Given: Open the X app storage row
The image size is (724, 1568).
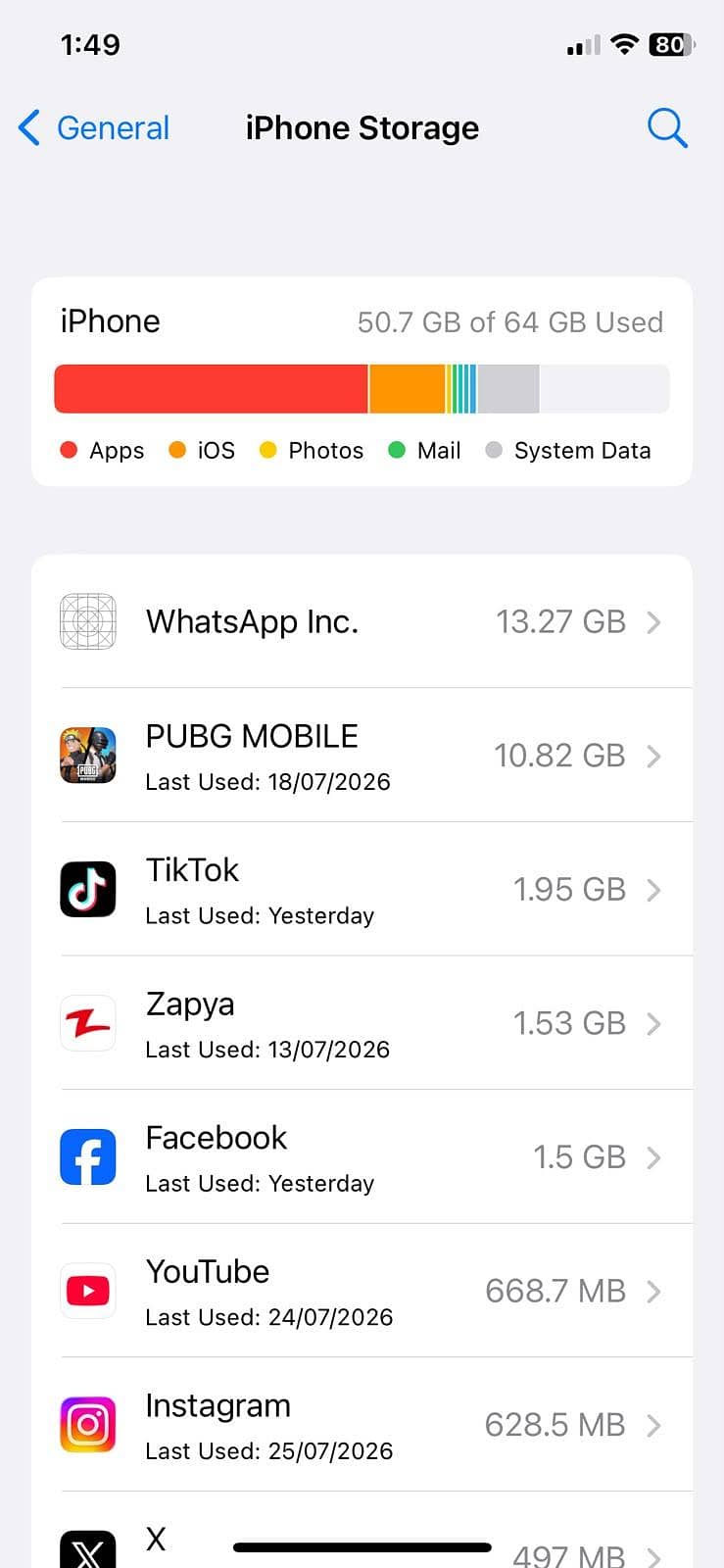Looking at the screenshot, I should tap(362, 1531).
